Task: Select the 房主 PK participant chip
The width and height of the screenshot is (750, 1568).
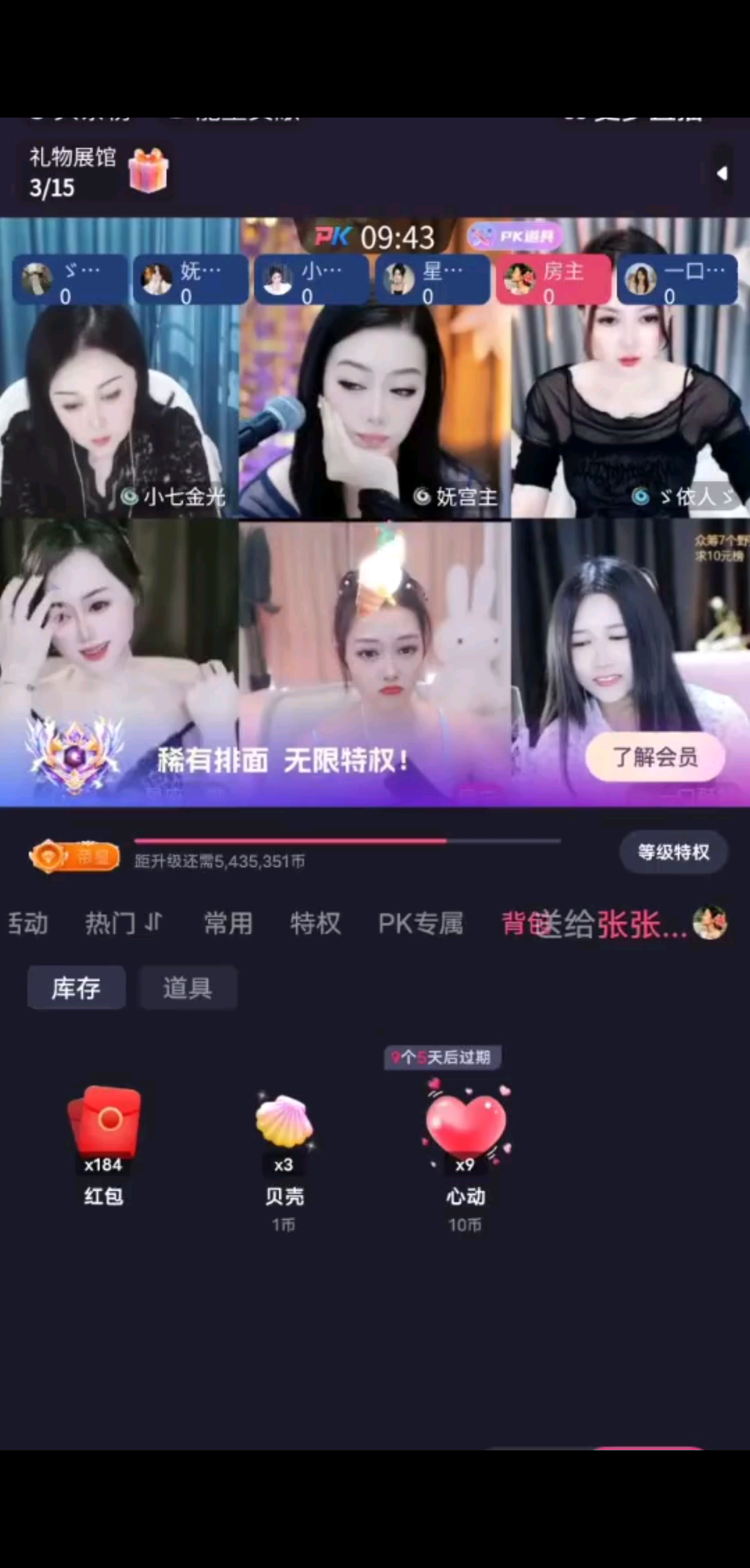Action: coord(553,280)
